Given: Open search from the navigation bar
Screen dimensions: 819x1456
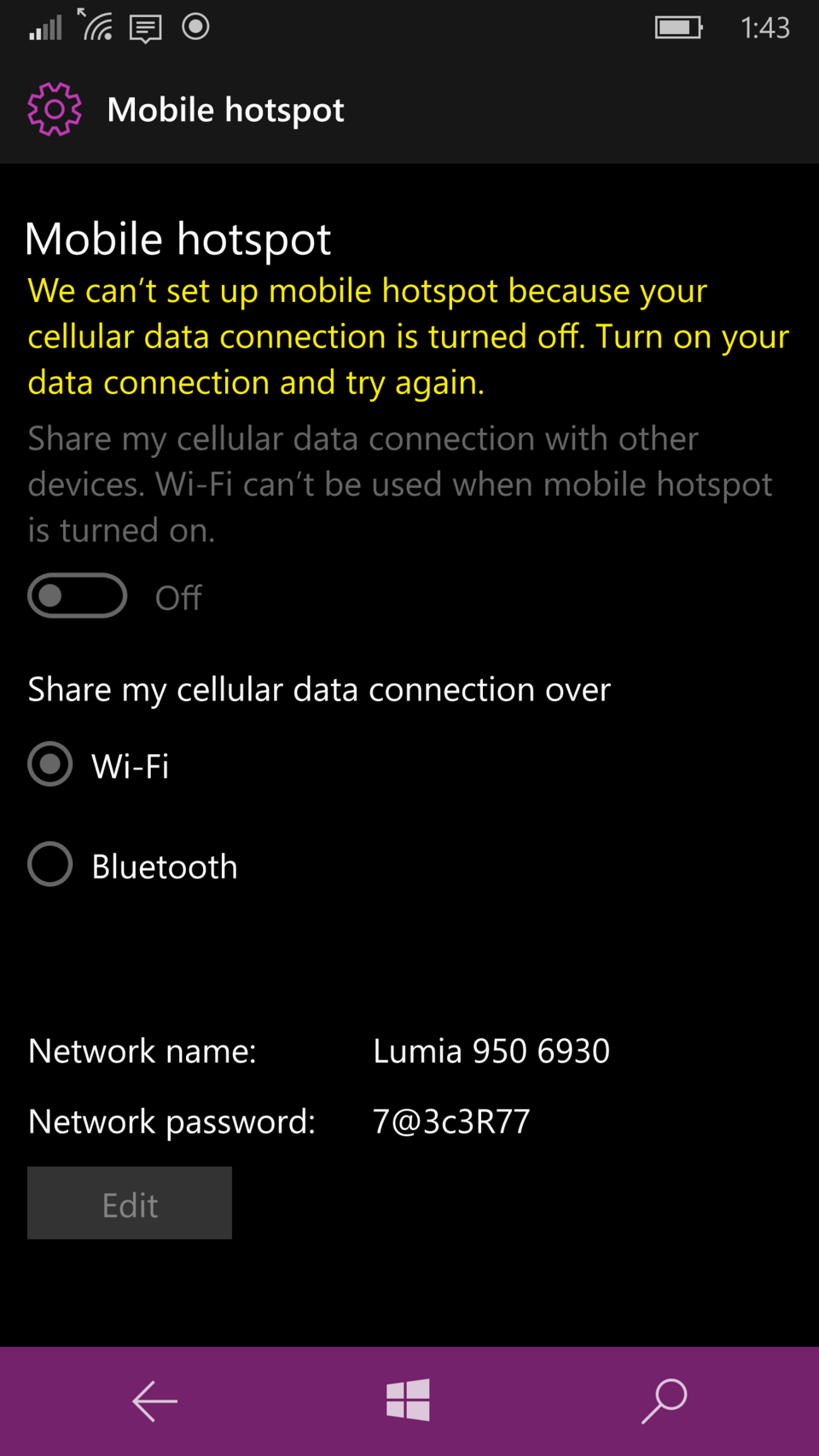Looking at the screenshot, I should point(664,1401).
